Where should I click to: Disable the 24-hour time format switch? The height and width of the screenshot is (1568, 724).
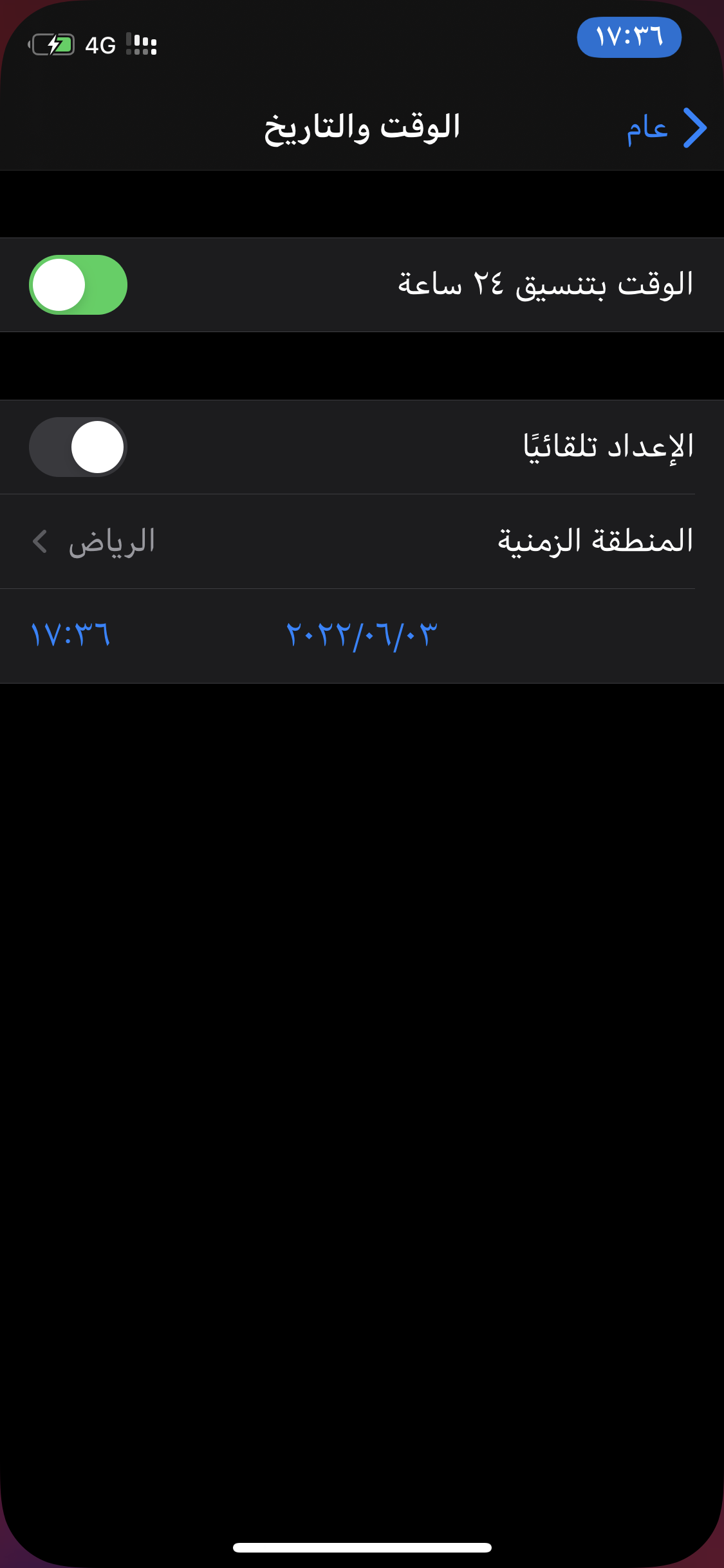[x=78, y=285]
